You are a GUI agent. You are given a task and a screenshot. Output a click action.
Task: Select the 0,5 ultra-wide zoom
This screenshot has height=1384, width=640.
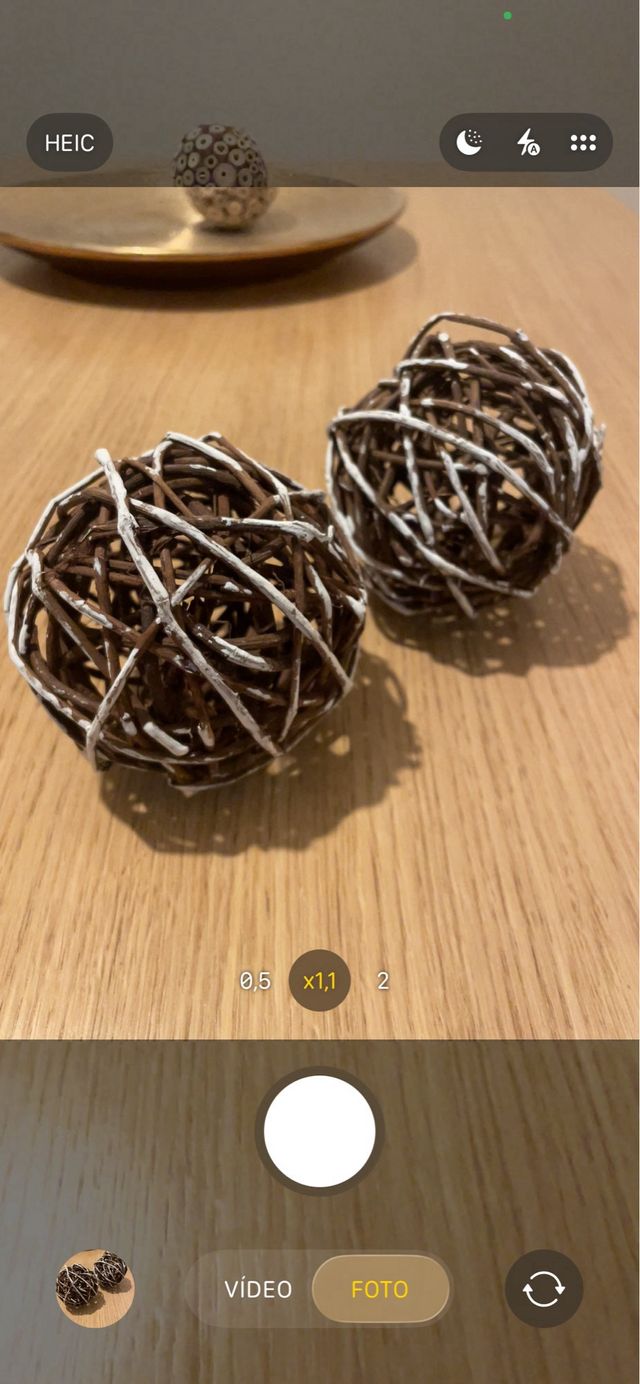tap(255, 981)
